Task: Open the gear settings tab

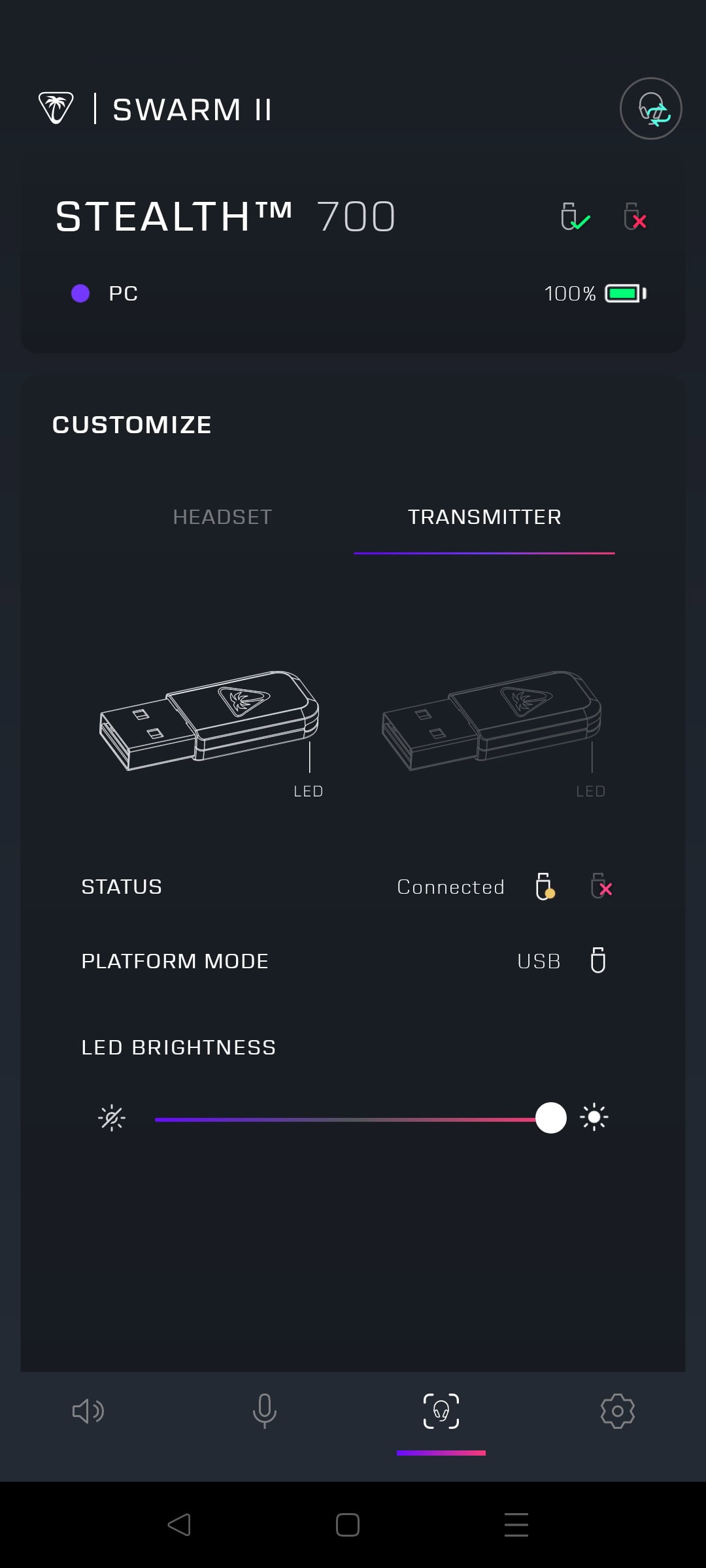Action: tap(618, 1411)
